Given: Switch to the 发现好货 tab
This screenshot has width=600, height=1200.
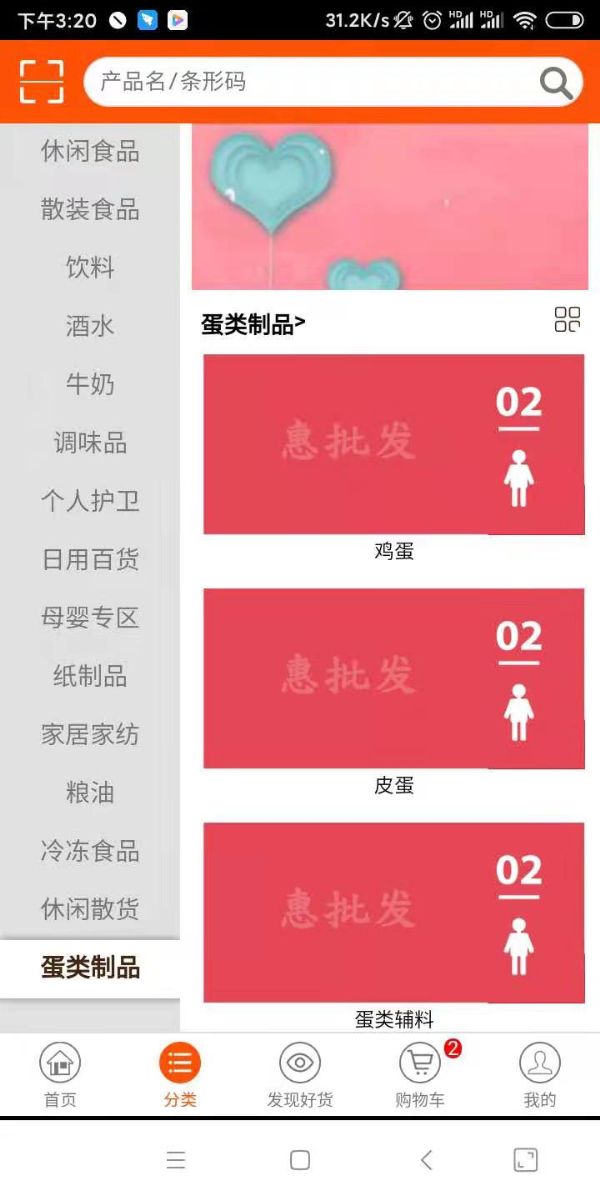Looking at the screenshot, I should [300, 1075].
